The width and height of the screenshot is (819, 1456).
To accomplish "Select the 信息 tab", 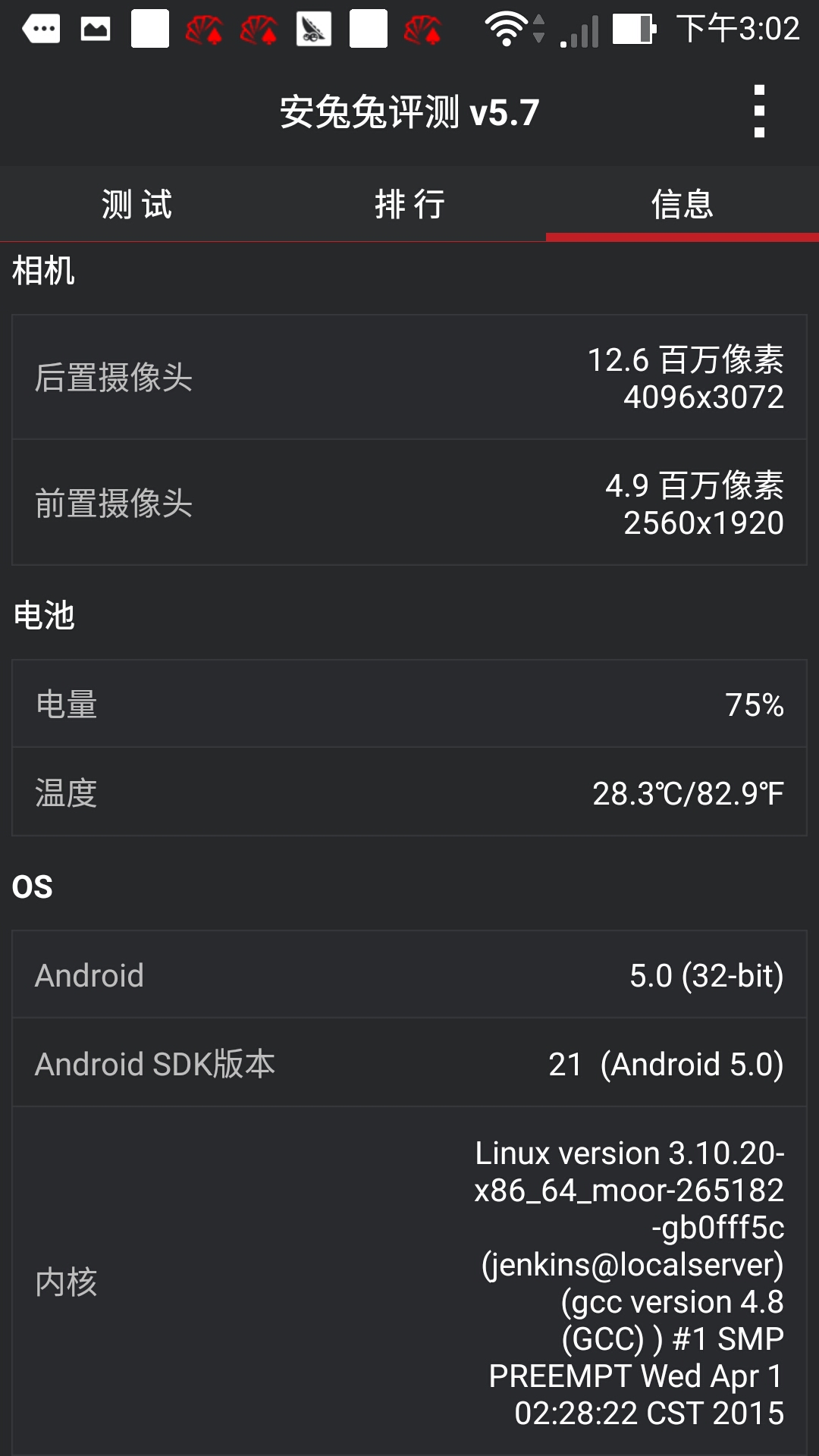I will coord(682,204).
